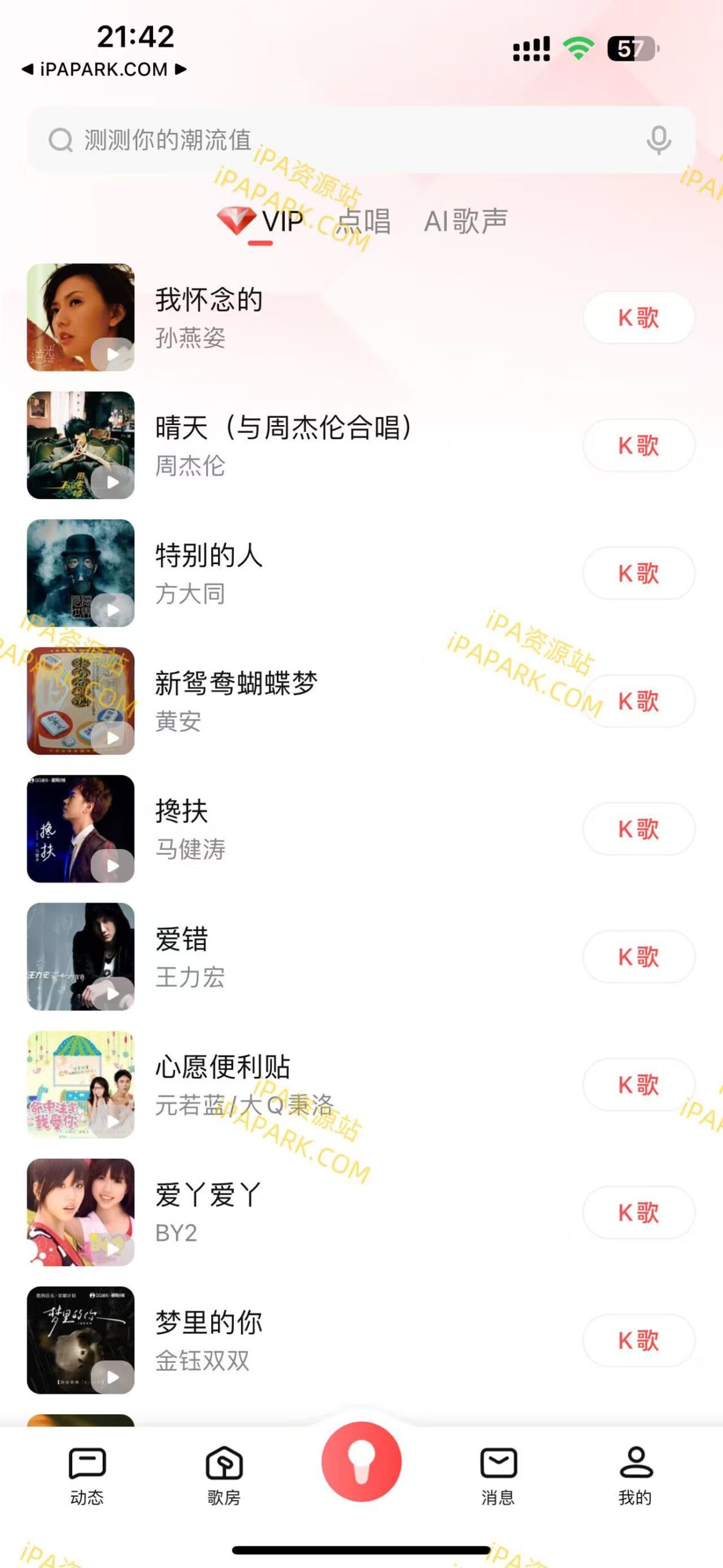
Task: Click K歌 button for 晴天 duet
Action: click(639, 446)
